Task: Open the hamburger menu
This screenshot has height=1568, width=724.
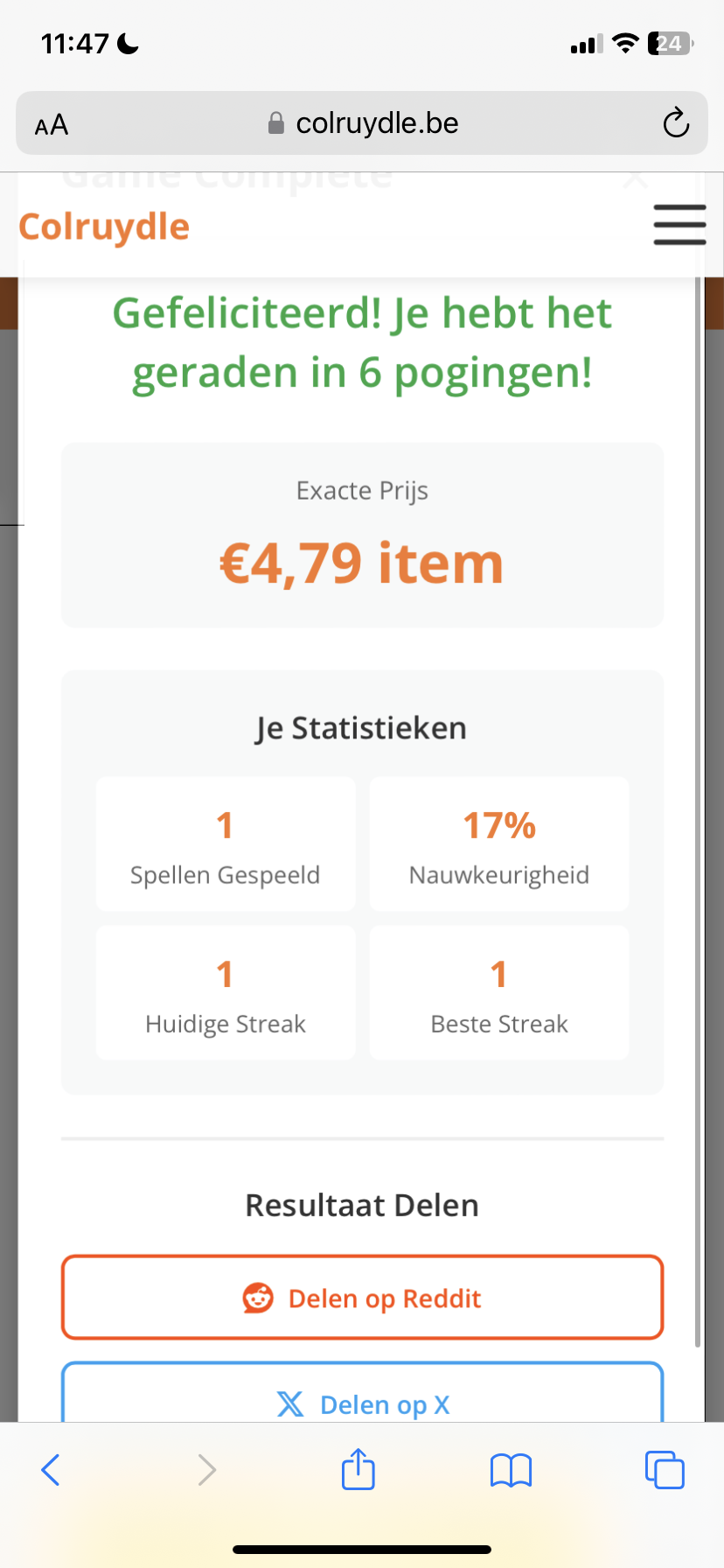Action: pyautogui.click(x=679, y=225)
